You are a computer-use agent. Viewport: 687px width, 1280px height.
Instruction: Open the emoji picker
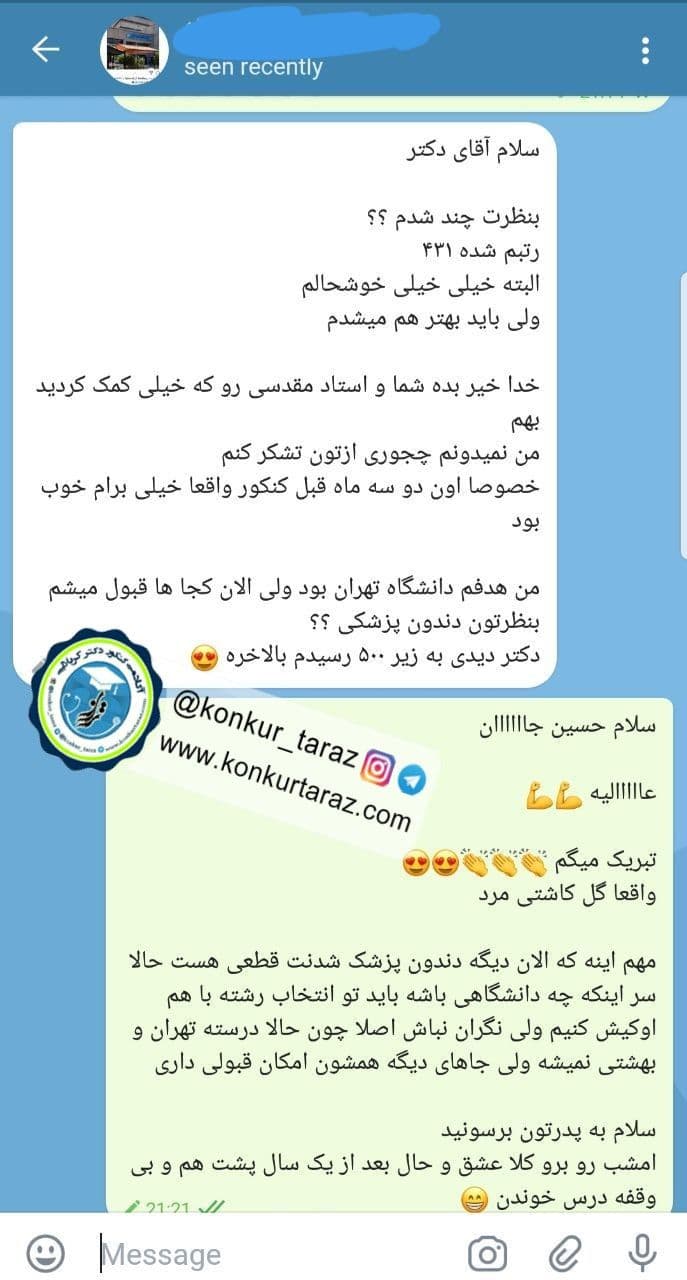coord(45,1252)
